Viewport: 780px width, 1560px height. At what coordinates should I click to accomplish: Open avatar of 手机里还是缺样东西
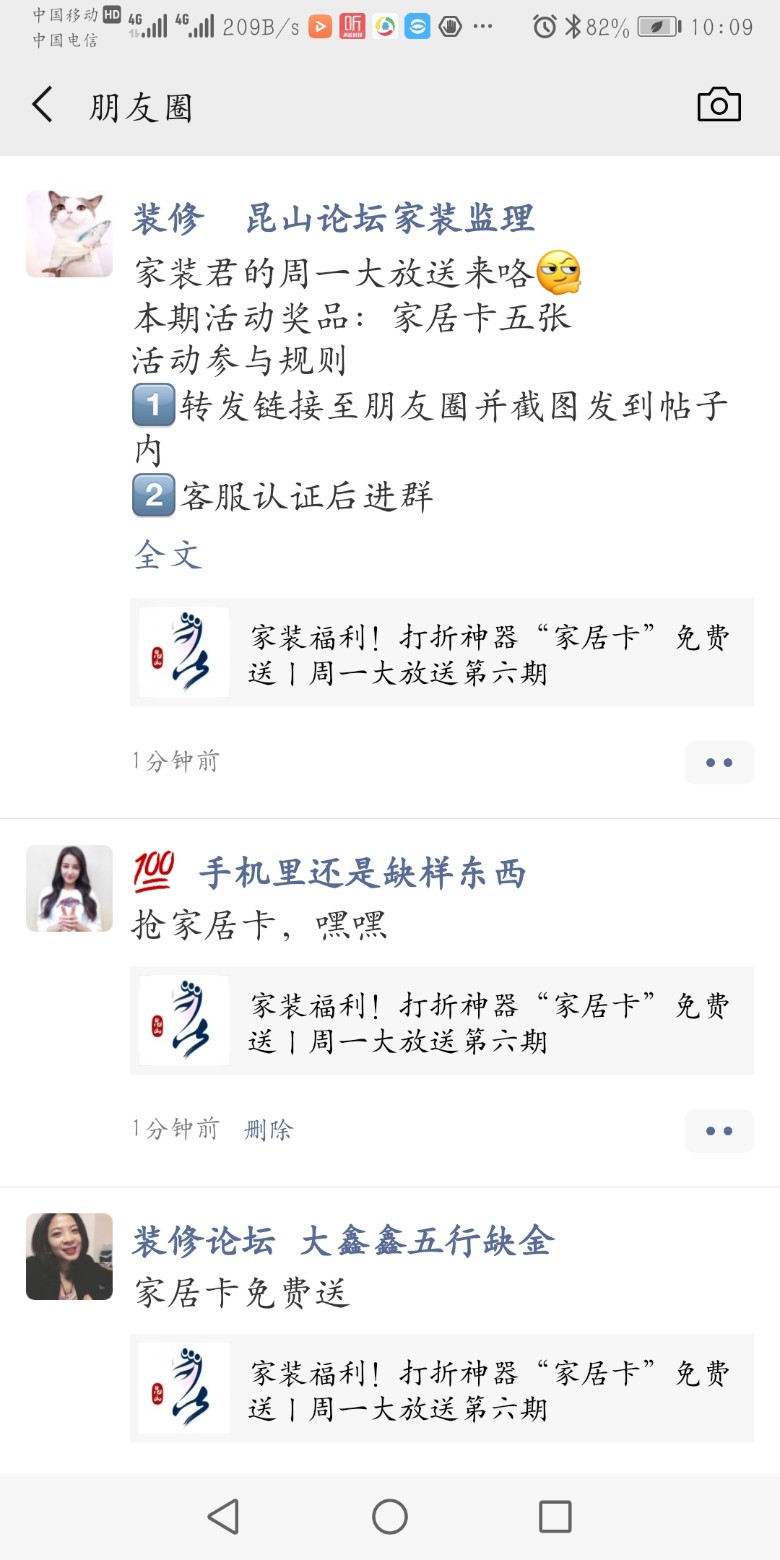pyautogui.click(x=69, y=888)
